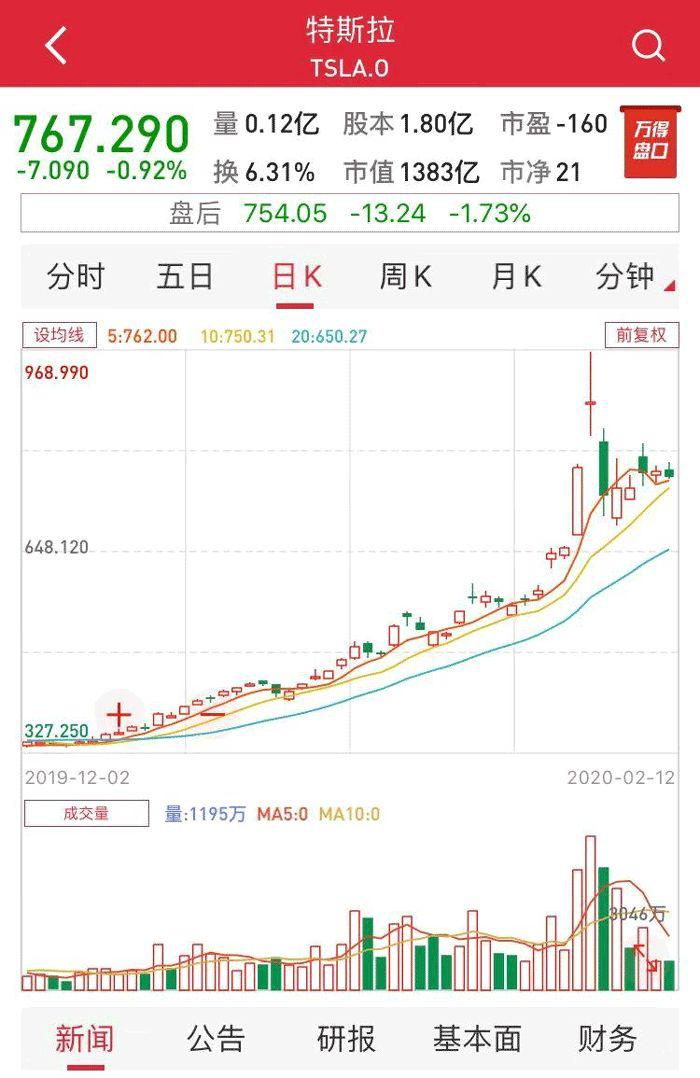Switch to the 月K chart tab
The height and width of the screenshot is (1078, 700).
click(x=516, y=277)
